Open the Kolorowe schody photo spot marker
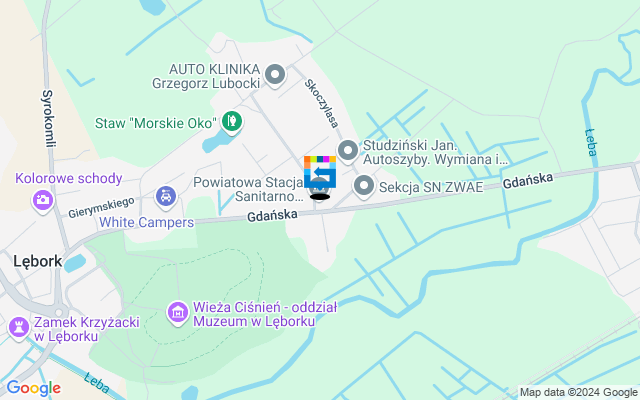This screenshot has height=400, width=640. 42,201
